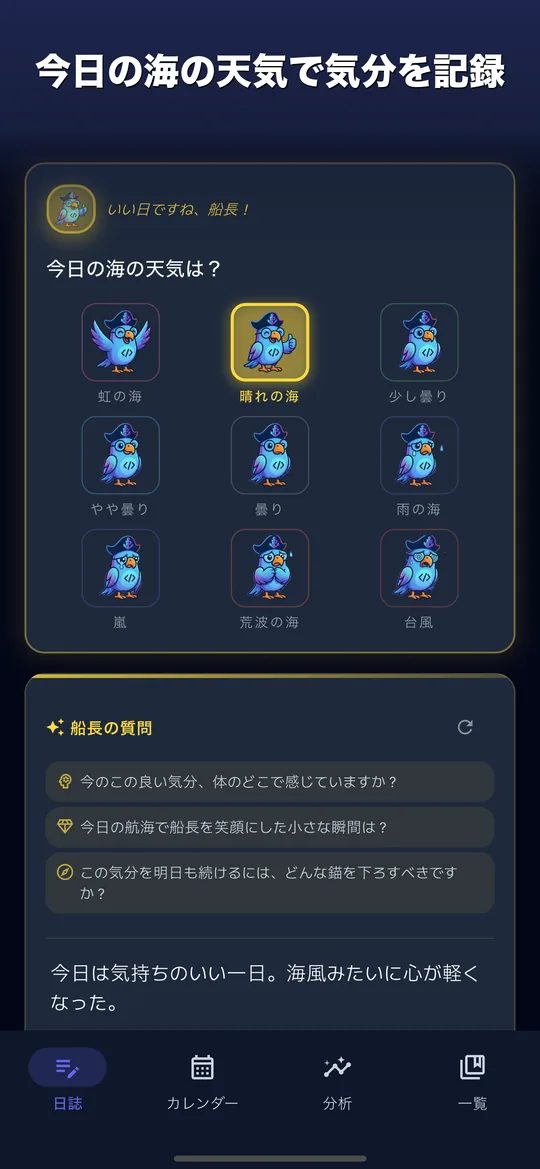Go to the 分析 tab
The image size is (540, 1169).
pyautogui.click(x=337, y=1080)
